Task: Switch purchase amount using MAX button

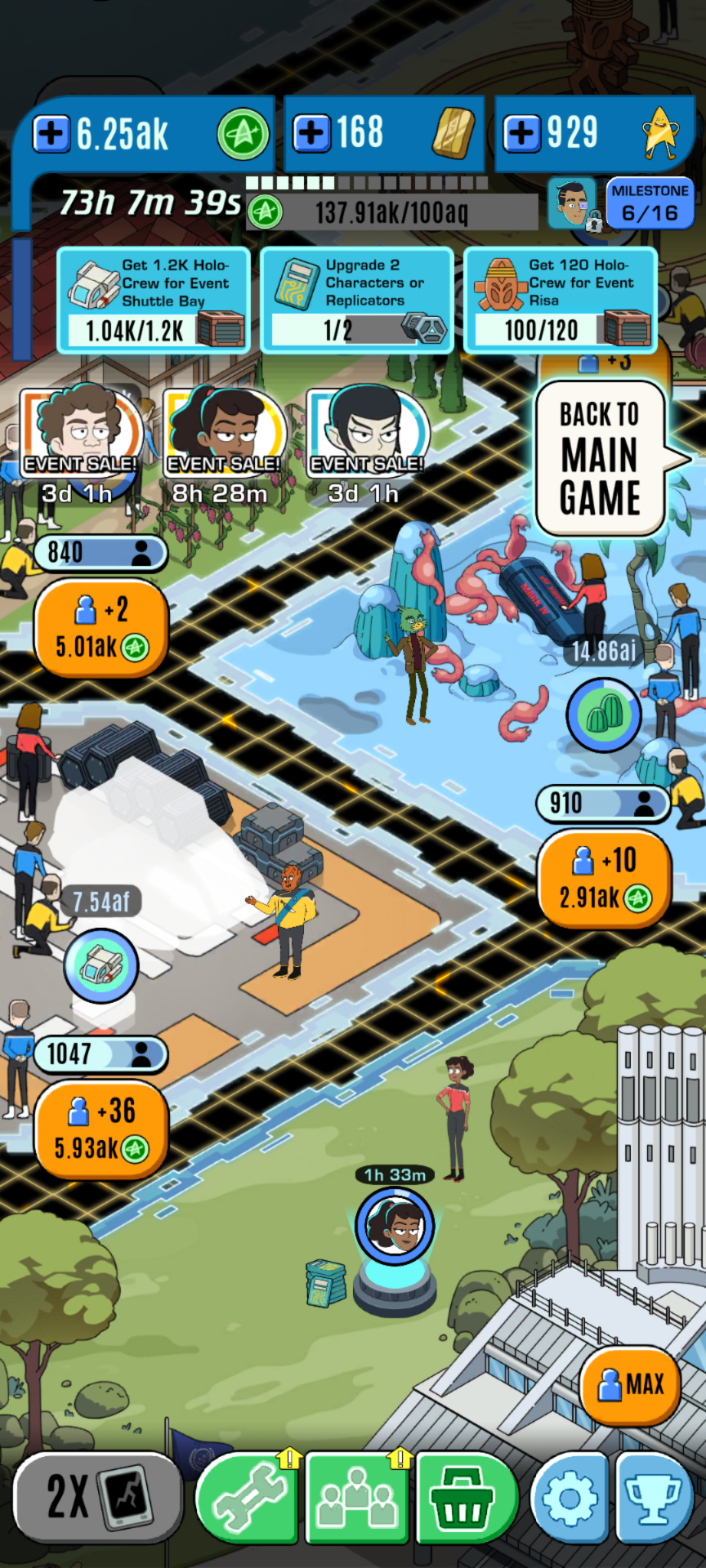Action: [x=630, y=1384]
